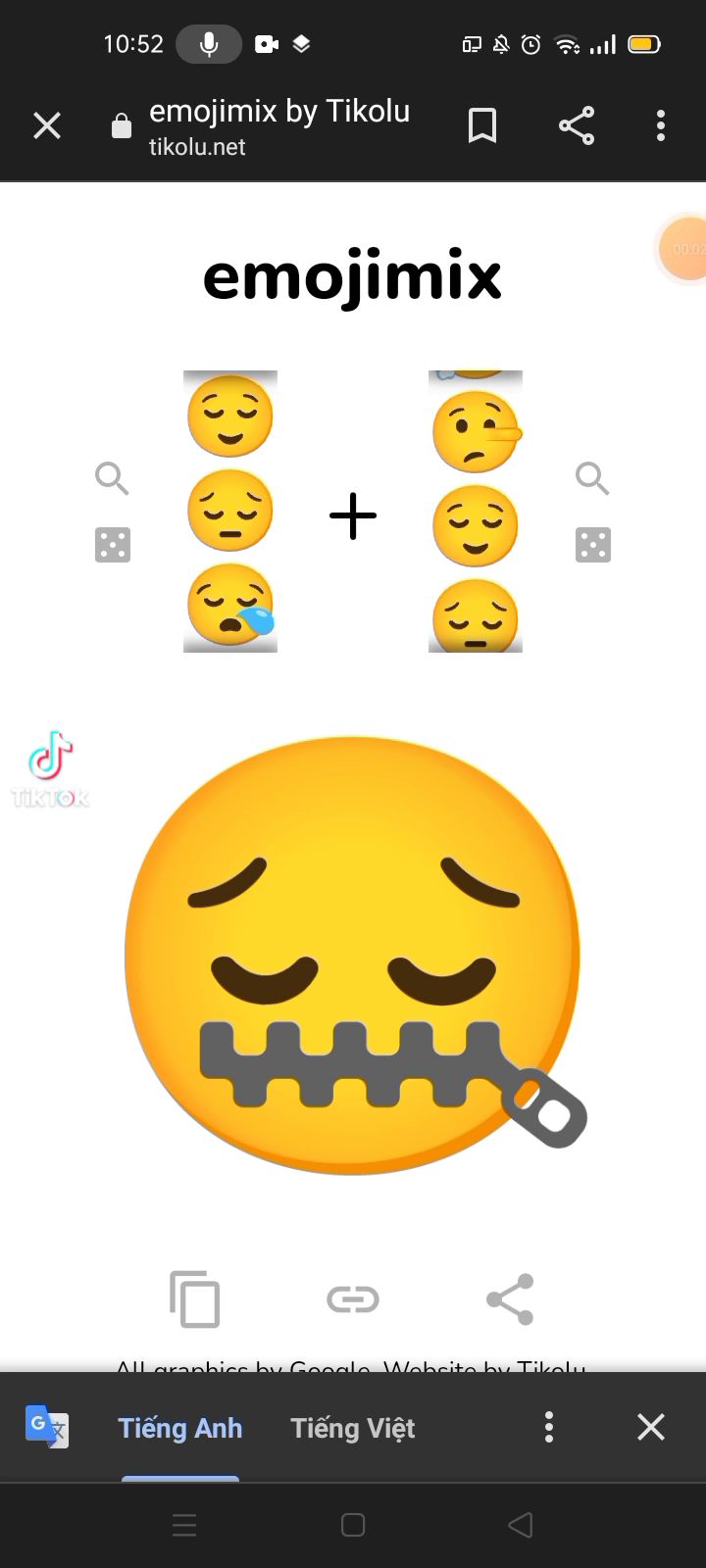Go back using system navigation
This screenshot has width=706, height=1568.
point(521,1525)
